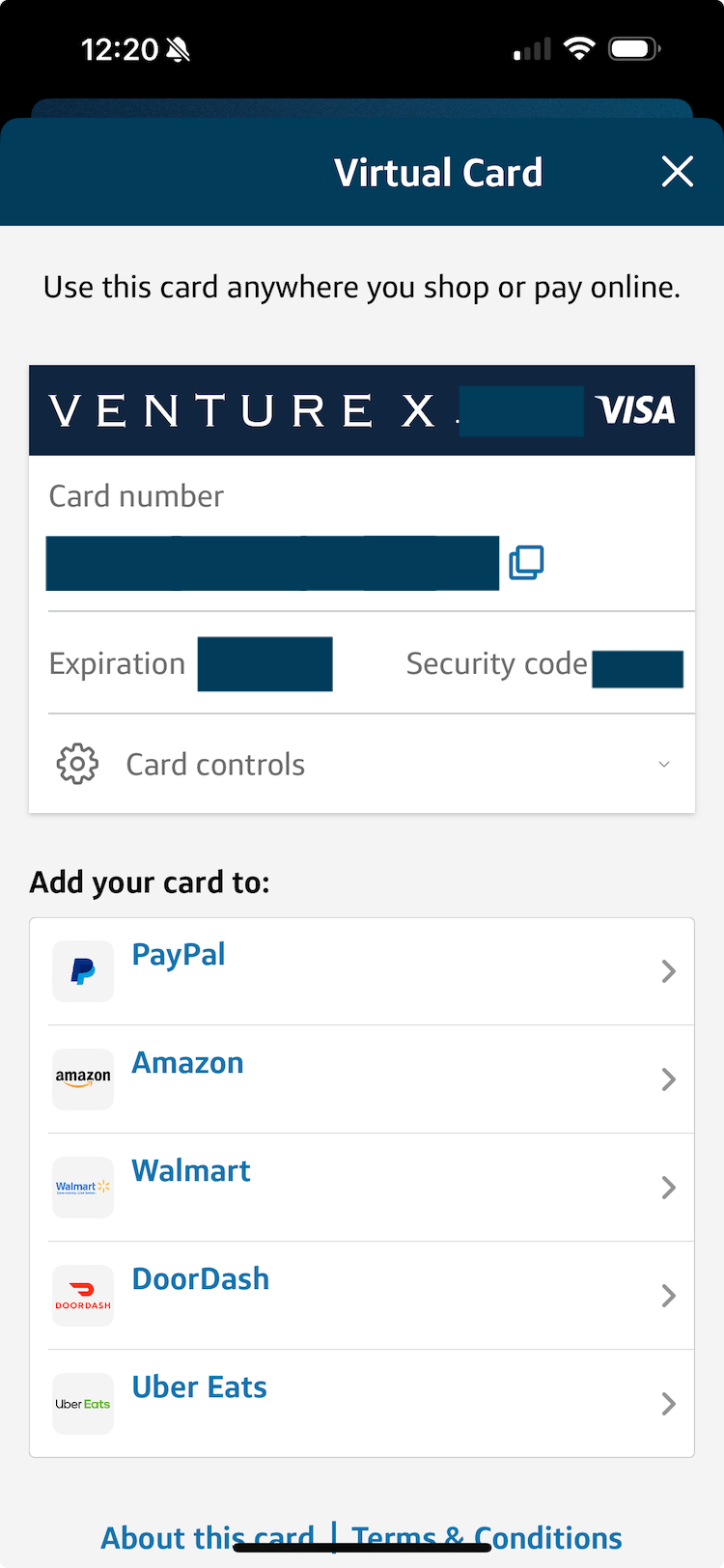Open the Amazon row chevron
Screen dimensions: 724x1568
pos(668,1079)
